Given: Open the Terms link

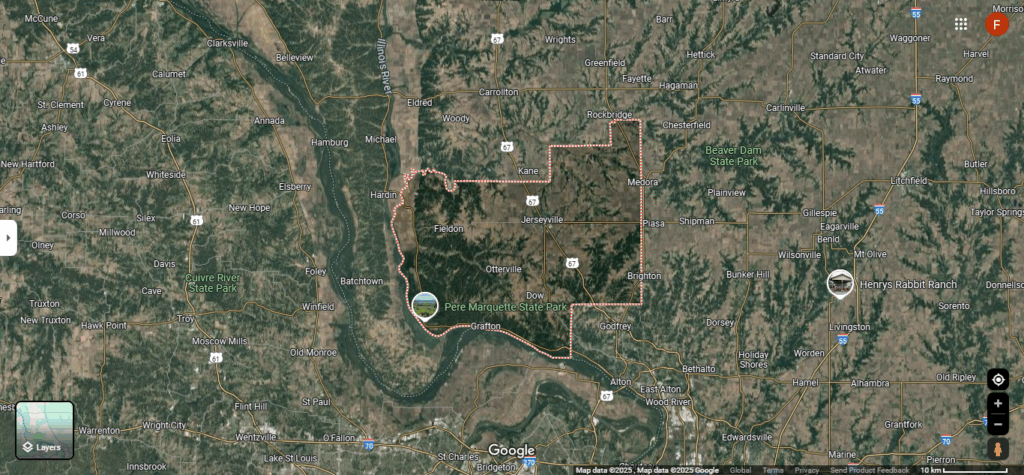Looking at the screenshot, I should pyautogui.click(x=773, y=470).
